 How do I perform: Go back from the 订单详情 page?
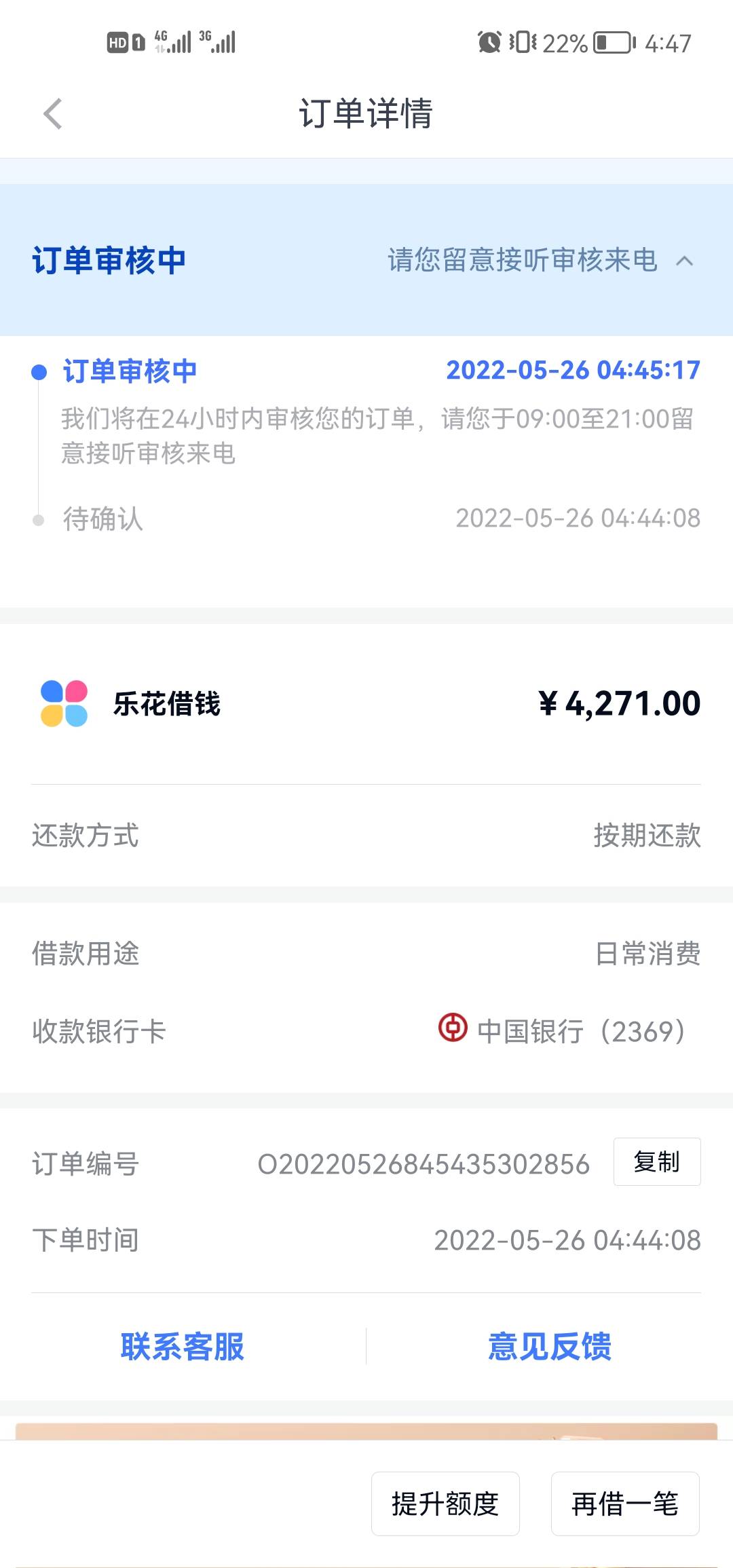[53, 113]
